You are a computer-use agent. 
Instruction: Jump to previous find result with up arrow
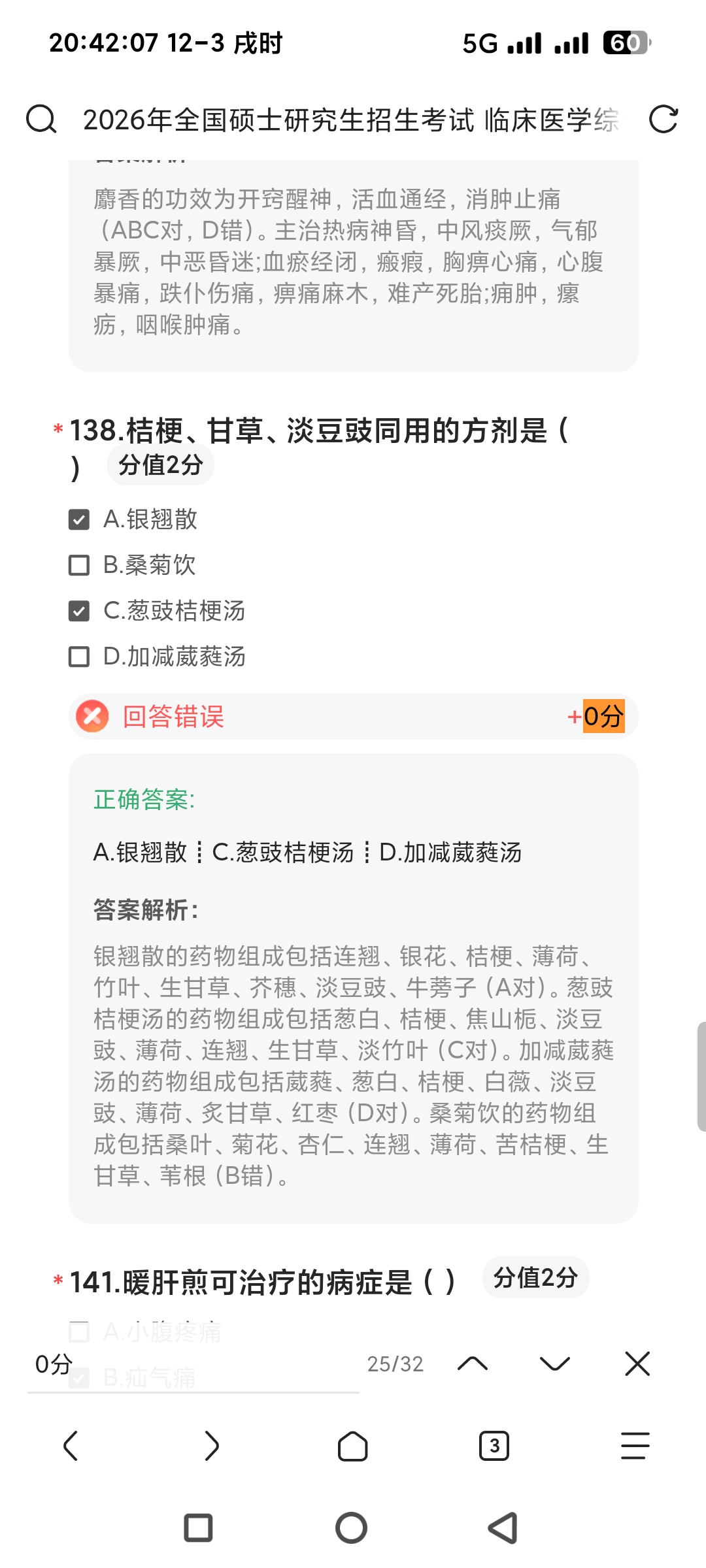point(473,1364)
